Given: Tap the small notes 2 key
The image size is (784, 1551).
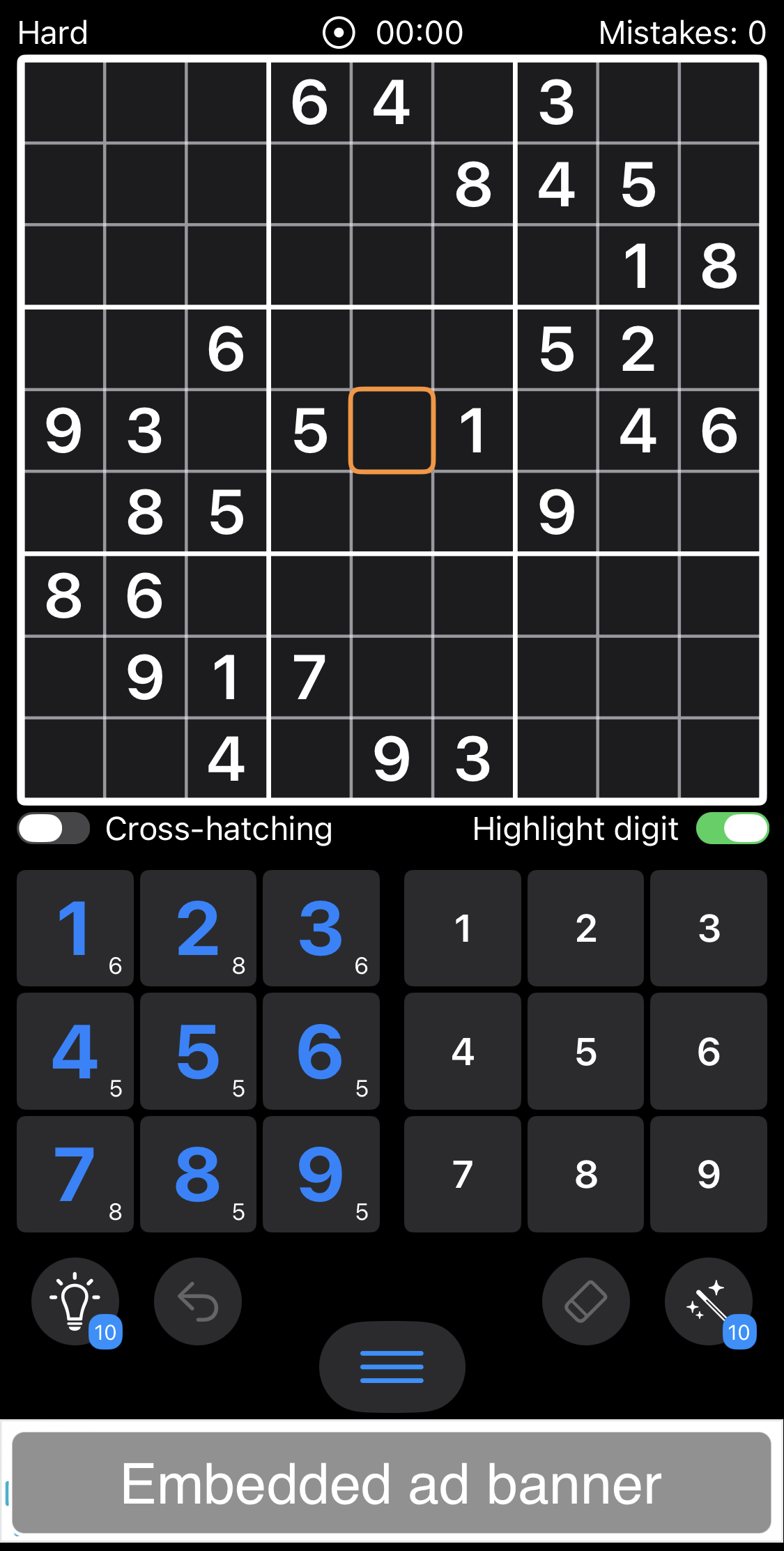Looking at the screenshot, I should coord(585,929).
